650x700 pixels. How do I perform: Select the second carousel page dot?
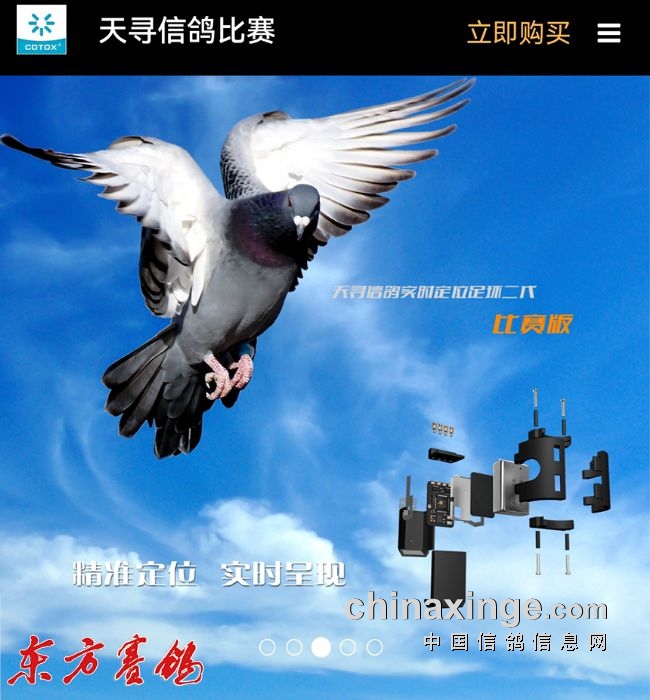pyautogui.click(x=294, y=647)
